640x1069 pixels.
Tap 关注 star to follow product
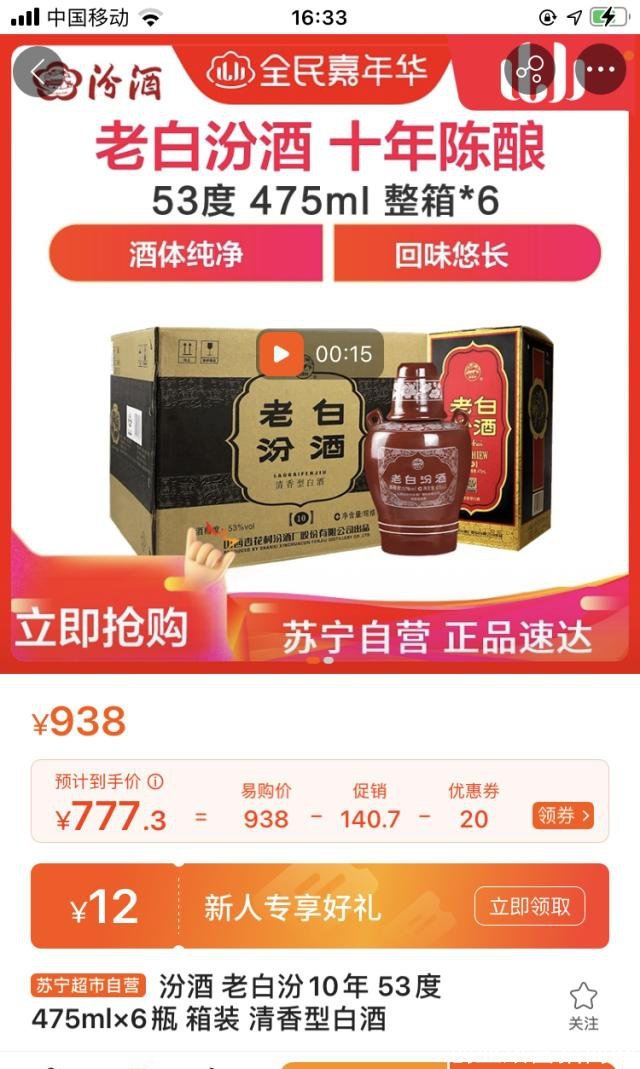tap(583, 1004)
